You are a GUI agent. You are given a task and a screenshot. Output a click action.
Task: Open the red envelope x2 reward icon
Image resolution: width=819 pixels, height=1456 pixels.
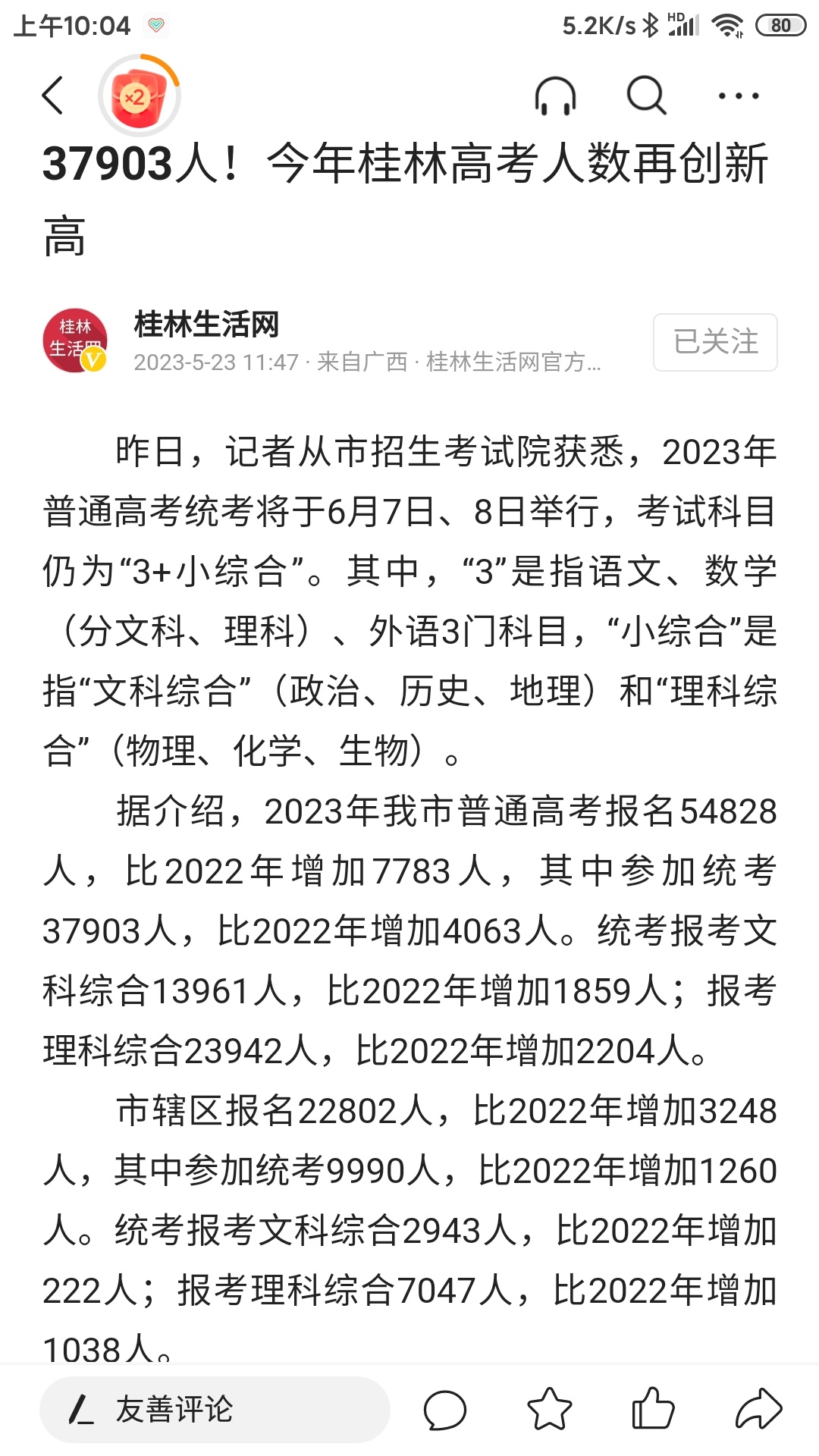[x=140, y=96]
